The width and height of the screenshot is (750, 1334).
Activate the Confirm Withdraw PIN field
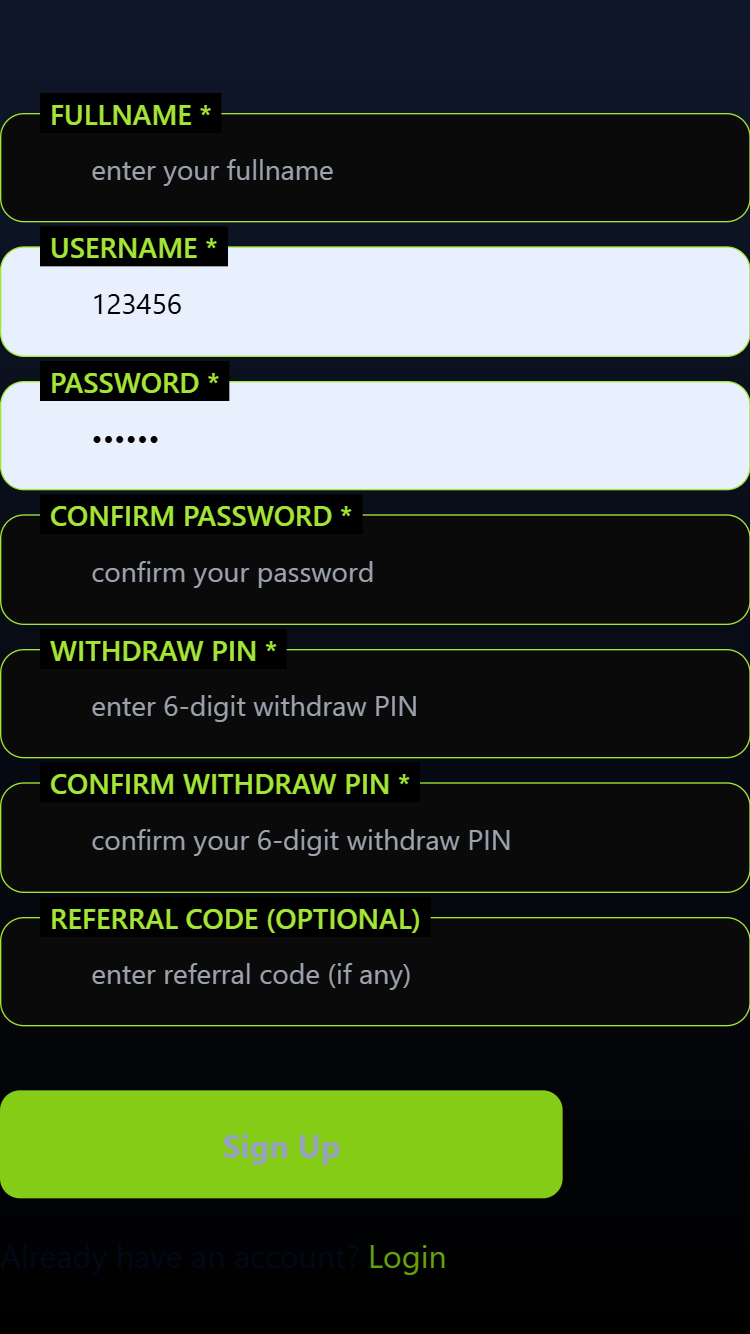pyautogui.click(x=375, y=841)
